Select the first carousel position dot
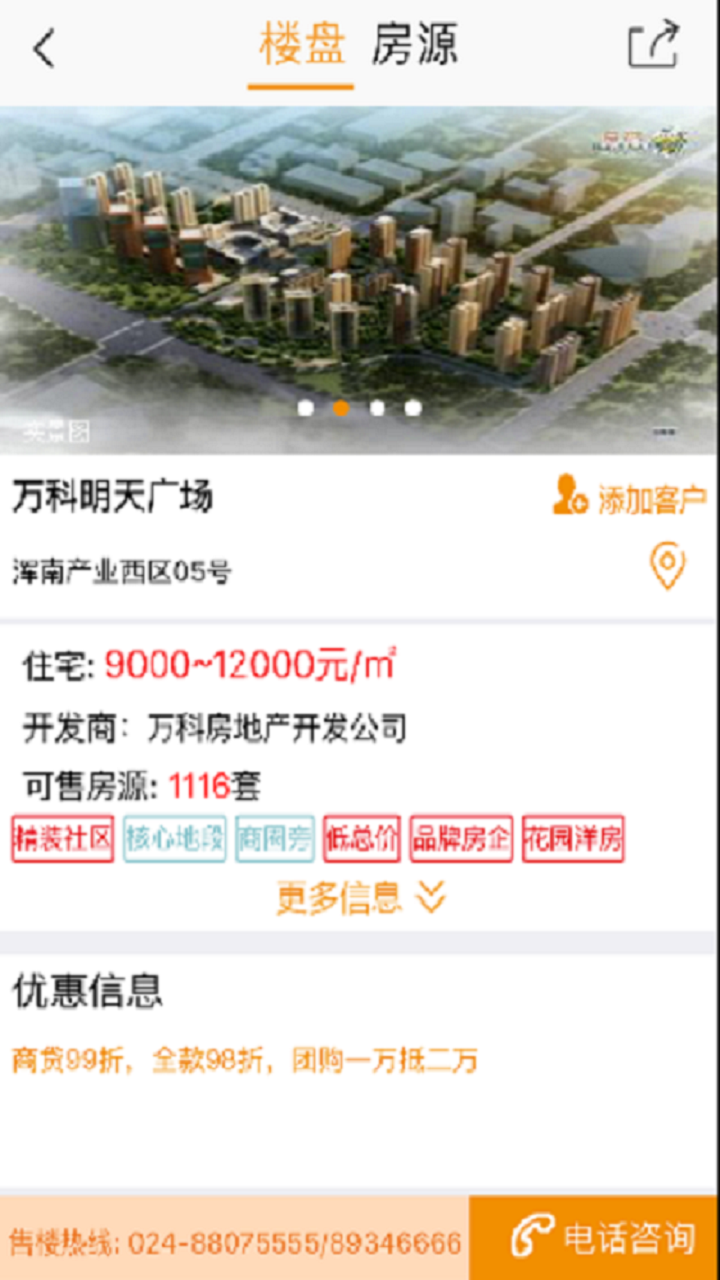 [305, 408]
